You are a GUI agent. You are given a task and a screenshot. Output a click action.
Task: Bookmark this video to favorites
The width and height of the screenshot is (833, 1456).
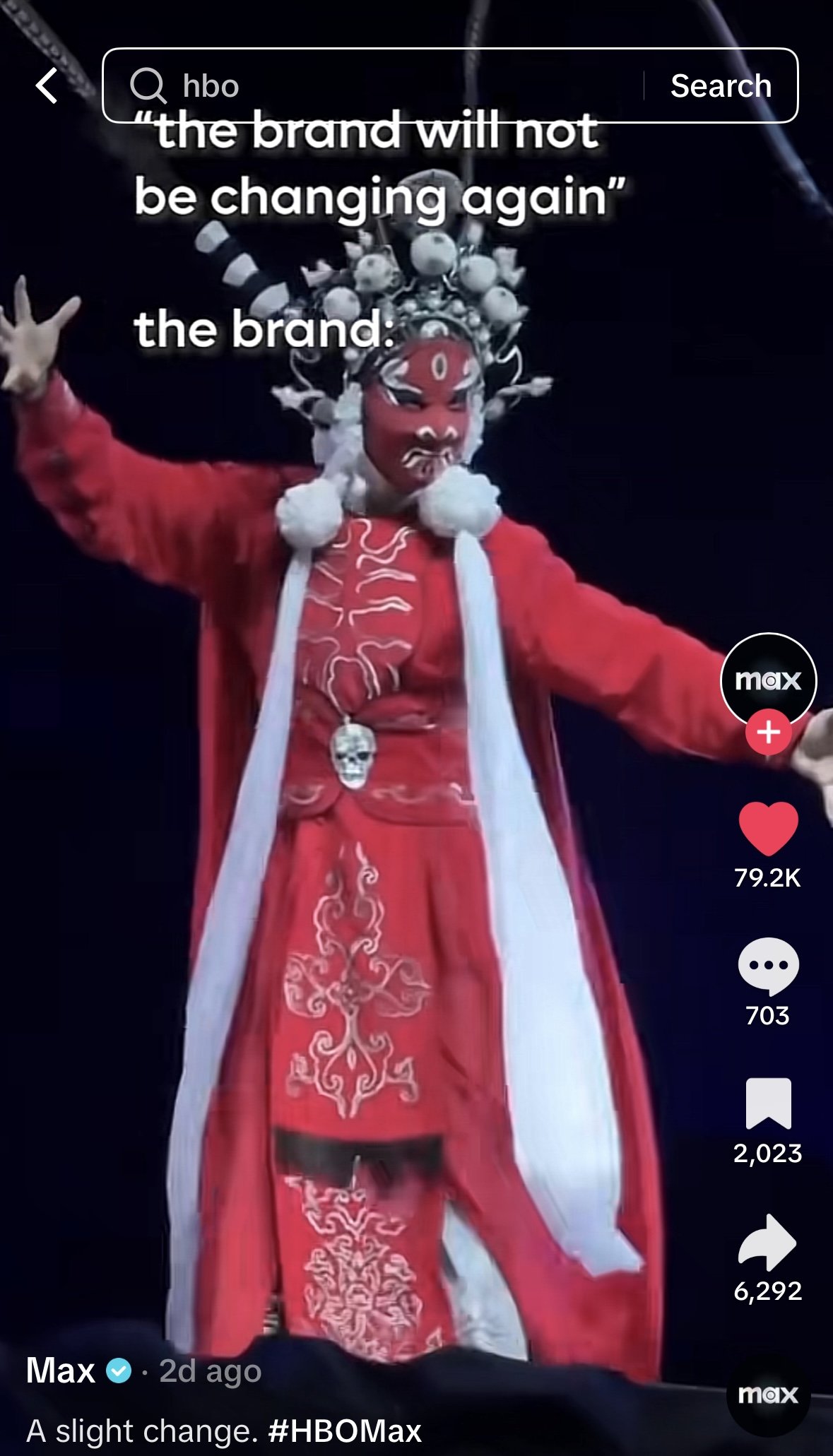coord(768,1103)
